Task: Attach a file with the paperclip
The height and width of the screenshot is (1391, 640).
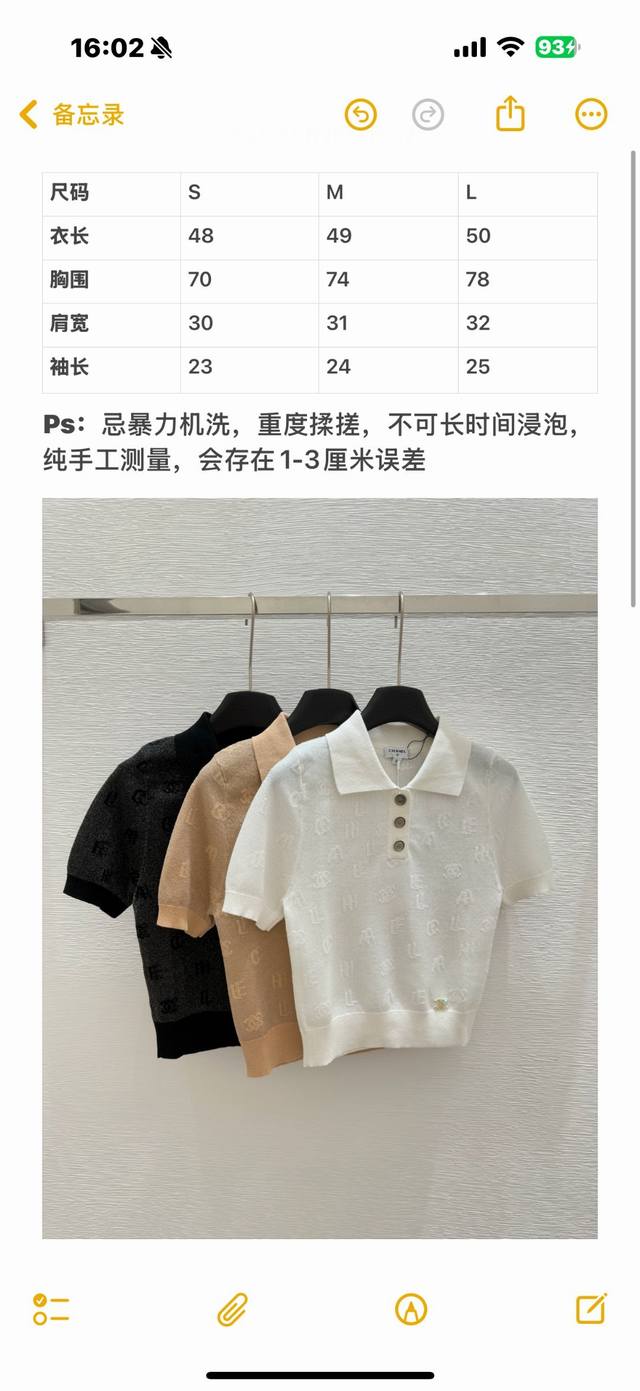Action: 232,1309
